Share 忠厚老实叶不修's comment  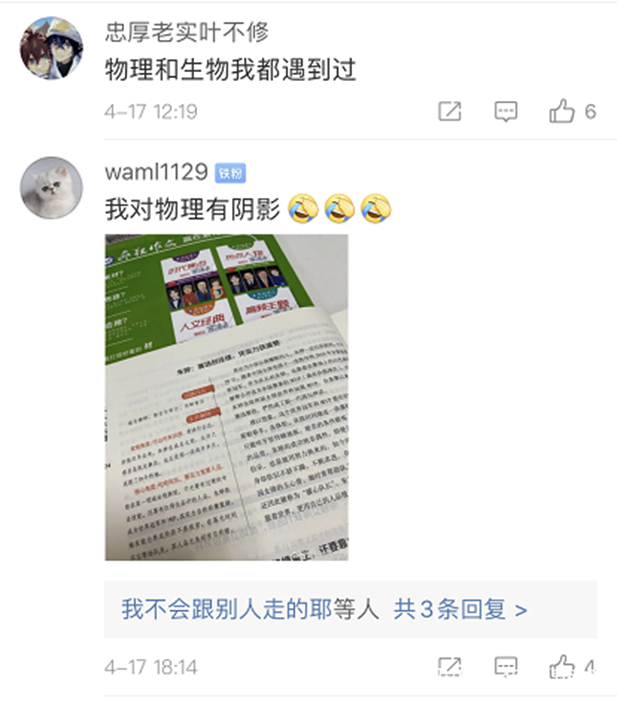(450, 111)
